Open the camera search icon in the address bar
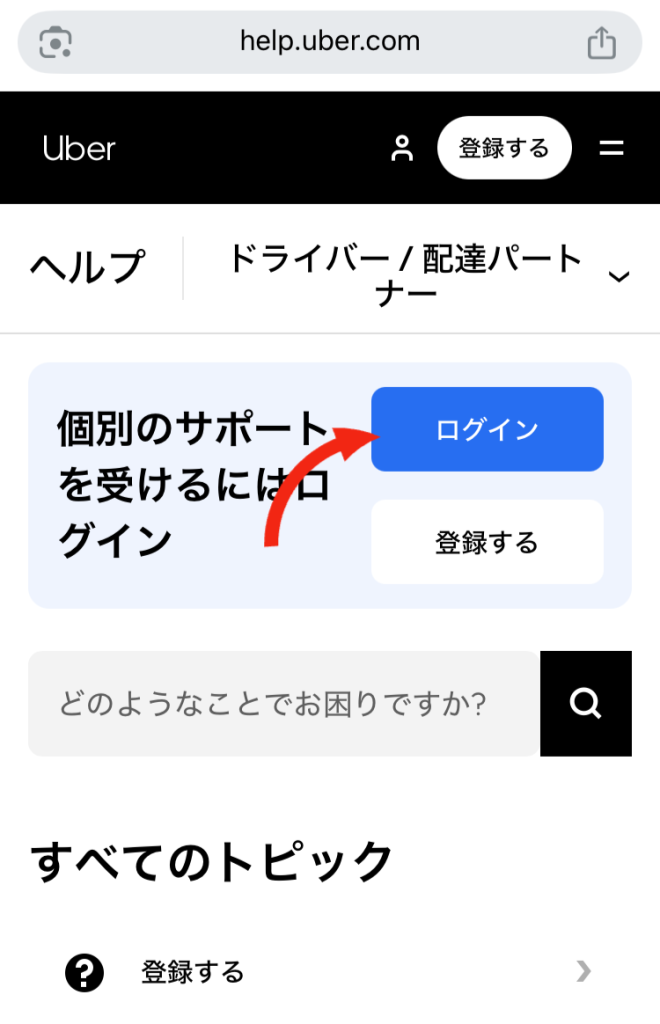The height and width of the screenshot is (1024, 660). click(x=56, y=42)
